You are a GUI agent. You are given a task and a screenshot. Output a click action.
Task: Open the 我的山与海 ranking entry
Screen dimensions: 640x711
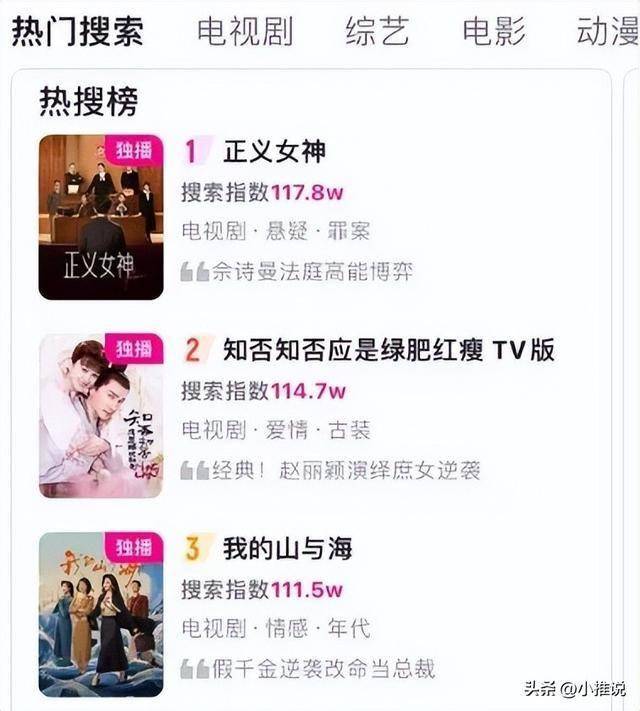(x=287, y=549)
